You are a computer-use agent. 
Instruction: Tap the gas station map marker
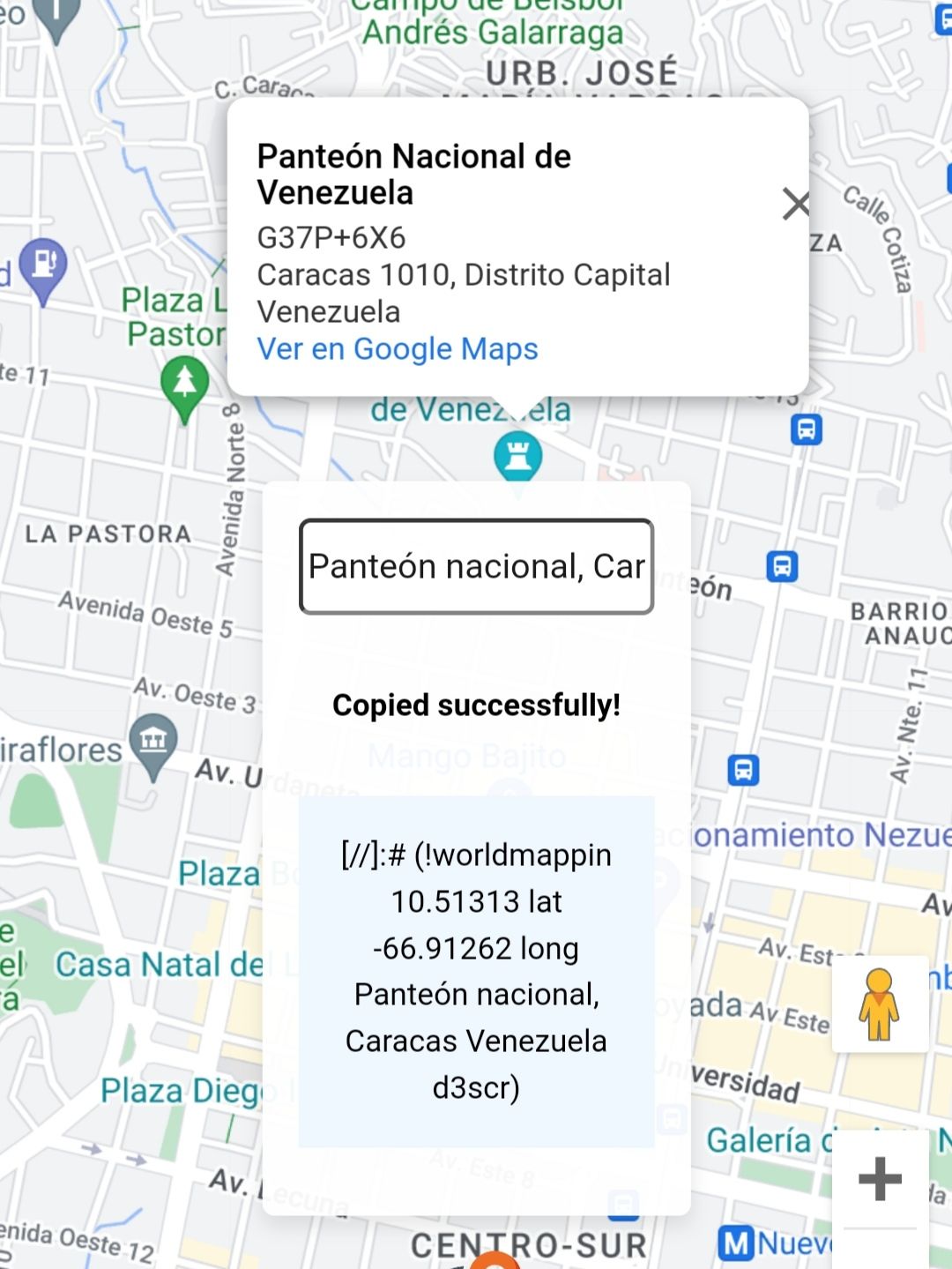[44, 265]
